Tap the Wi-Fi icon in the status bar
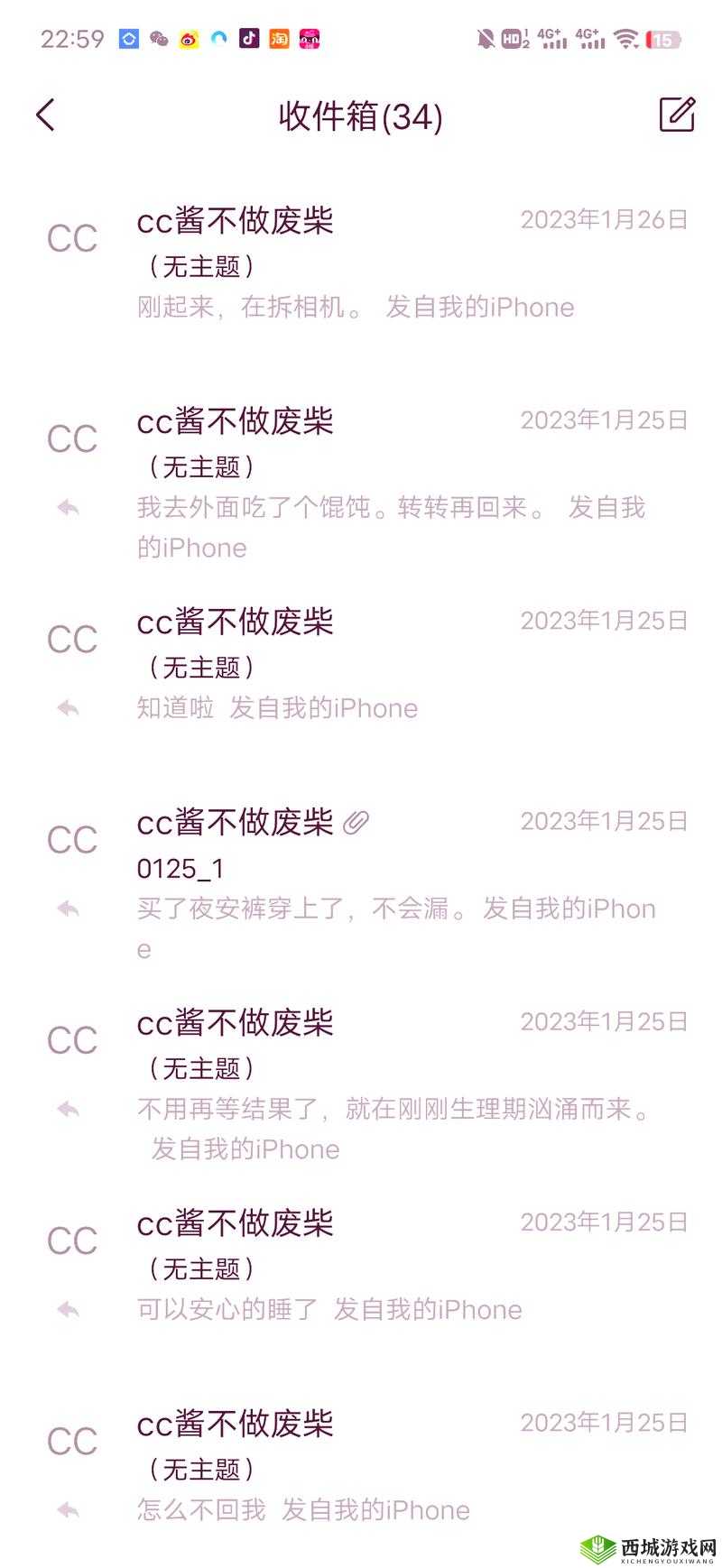The image size is (722, 1568). (625, 38)
